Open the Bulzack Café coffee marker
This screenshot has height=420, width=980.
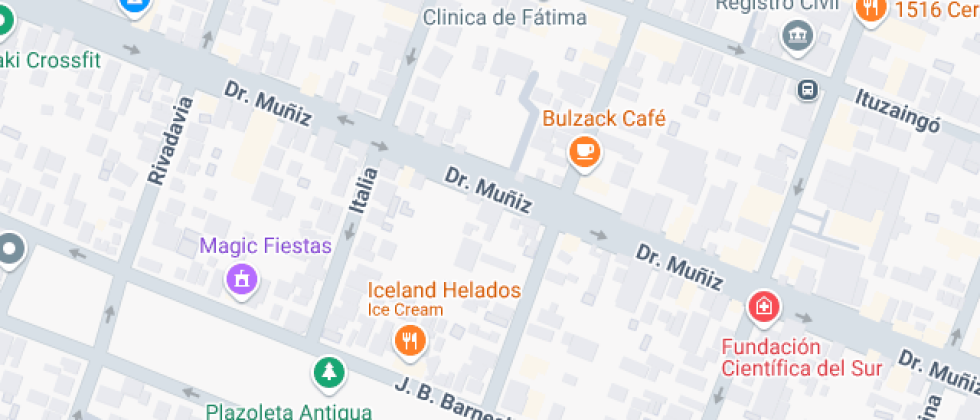584,153
